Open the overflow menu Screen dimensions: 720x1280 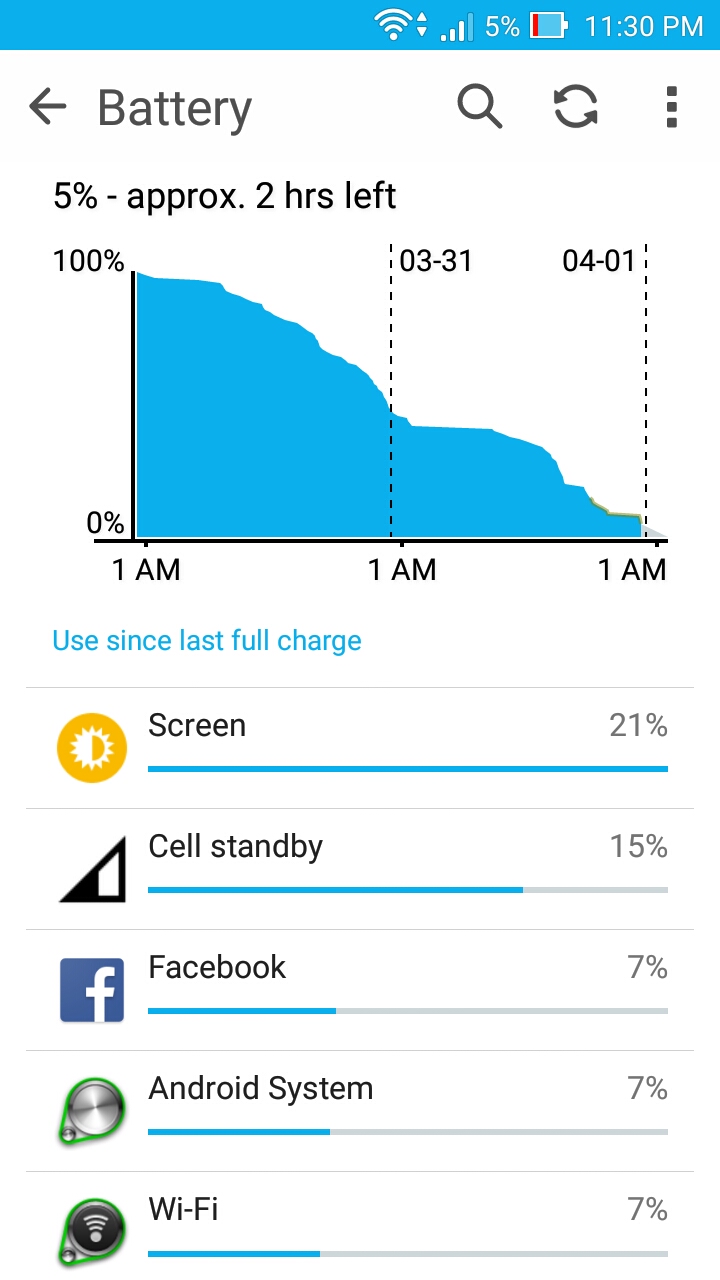tap(671, 106)
